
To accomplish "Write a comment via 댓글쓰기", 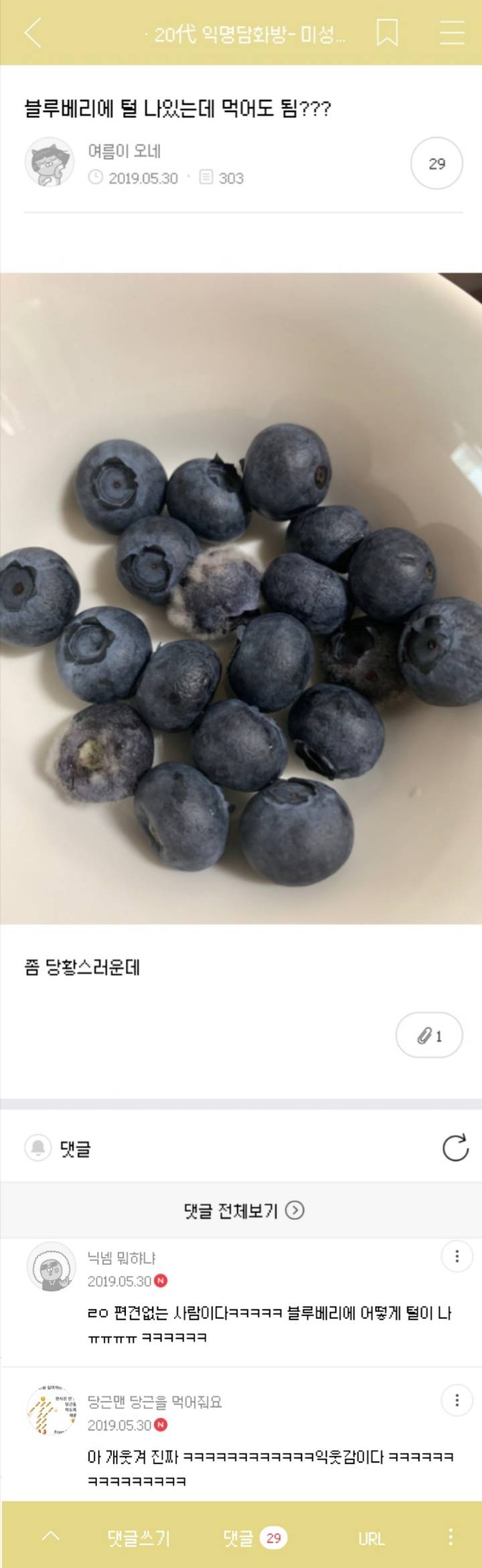I will (139, 1538).
